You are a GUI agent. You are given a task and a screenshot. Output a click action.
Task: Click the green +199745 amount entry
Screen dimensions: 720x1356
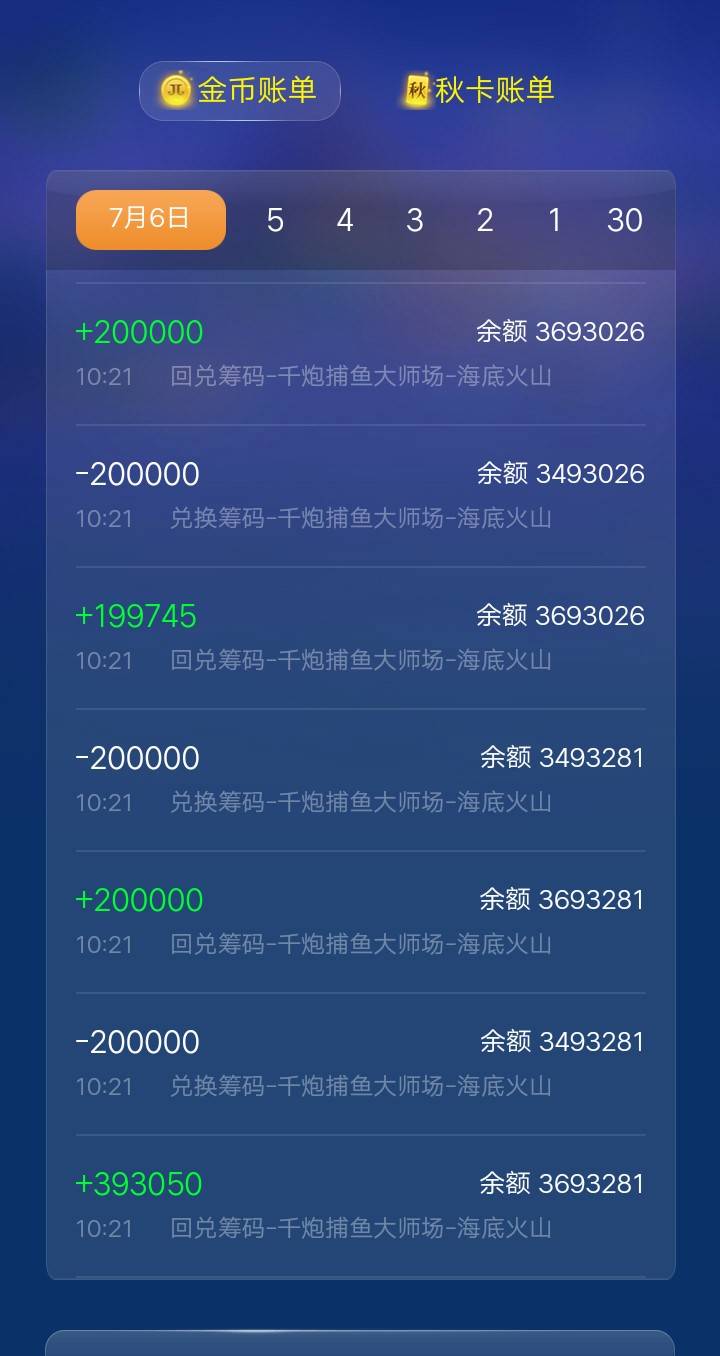pyautogui.click(x=136, y=615)
